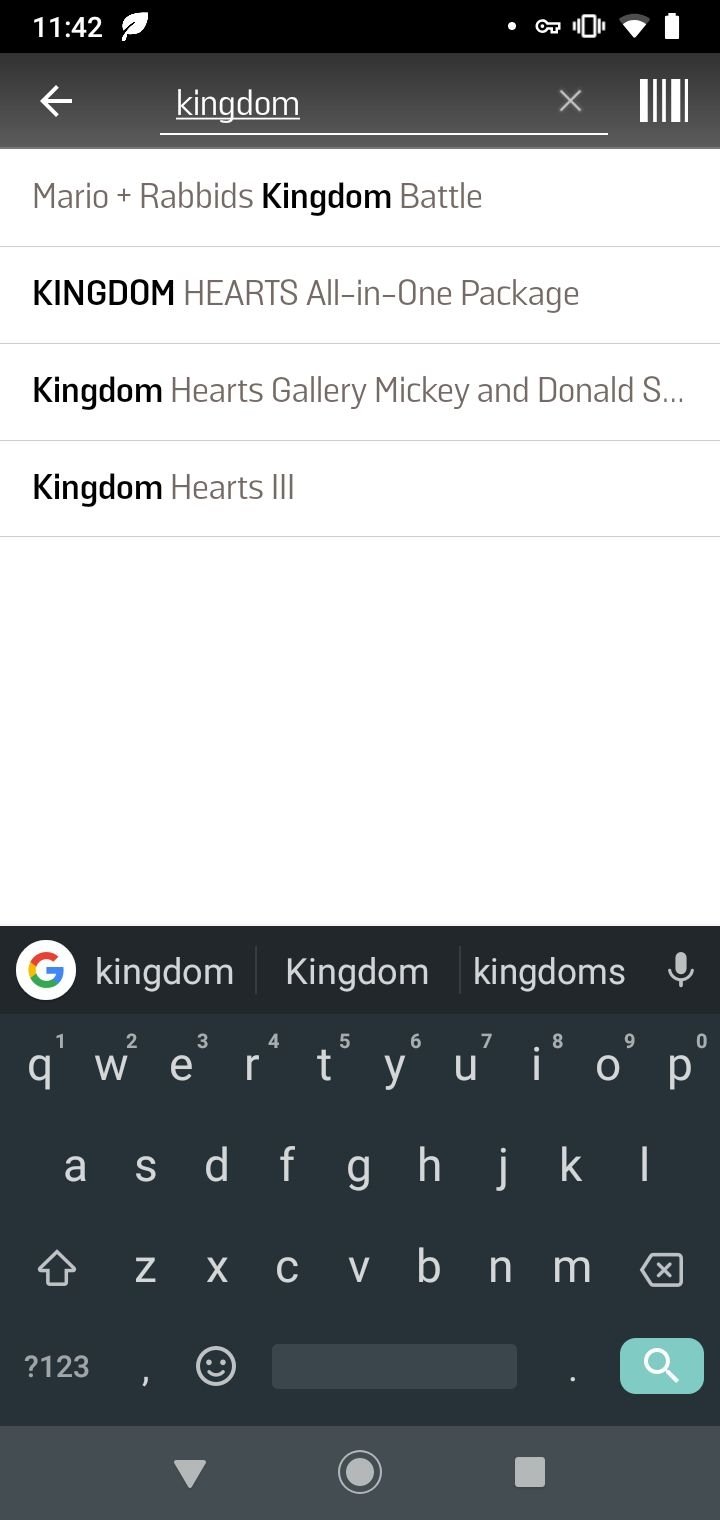The image size is (720, 1520).
Task: Pick the keyboard suggestion "kingdoms"
Action: (549, 971)
